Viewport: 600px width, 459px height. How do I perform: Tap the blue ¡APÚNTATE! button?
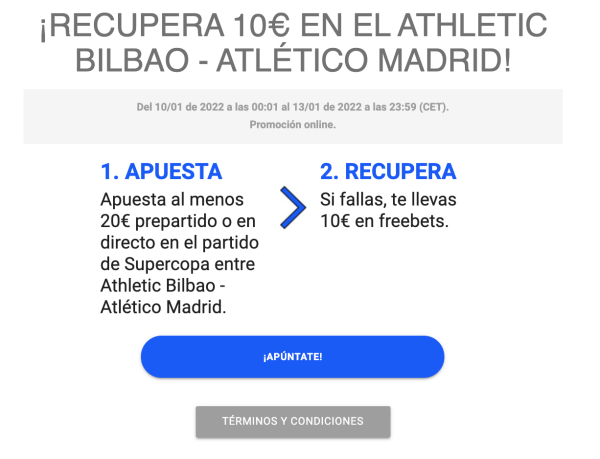coord(292,357)
